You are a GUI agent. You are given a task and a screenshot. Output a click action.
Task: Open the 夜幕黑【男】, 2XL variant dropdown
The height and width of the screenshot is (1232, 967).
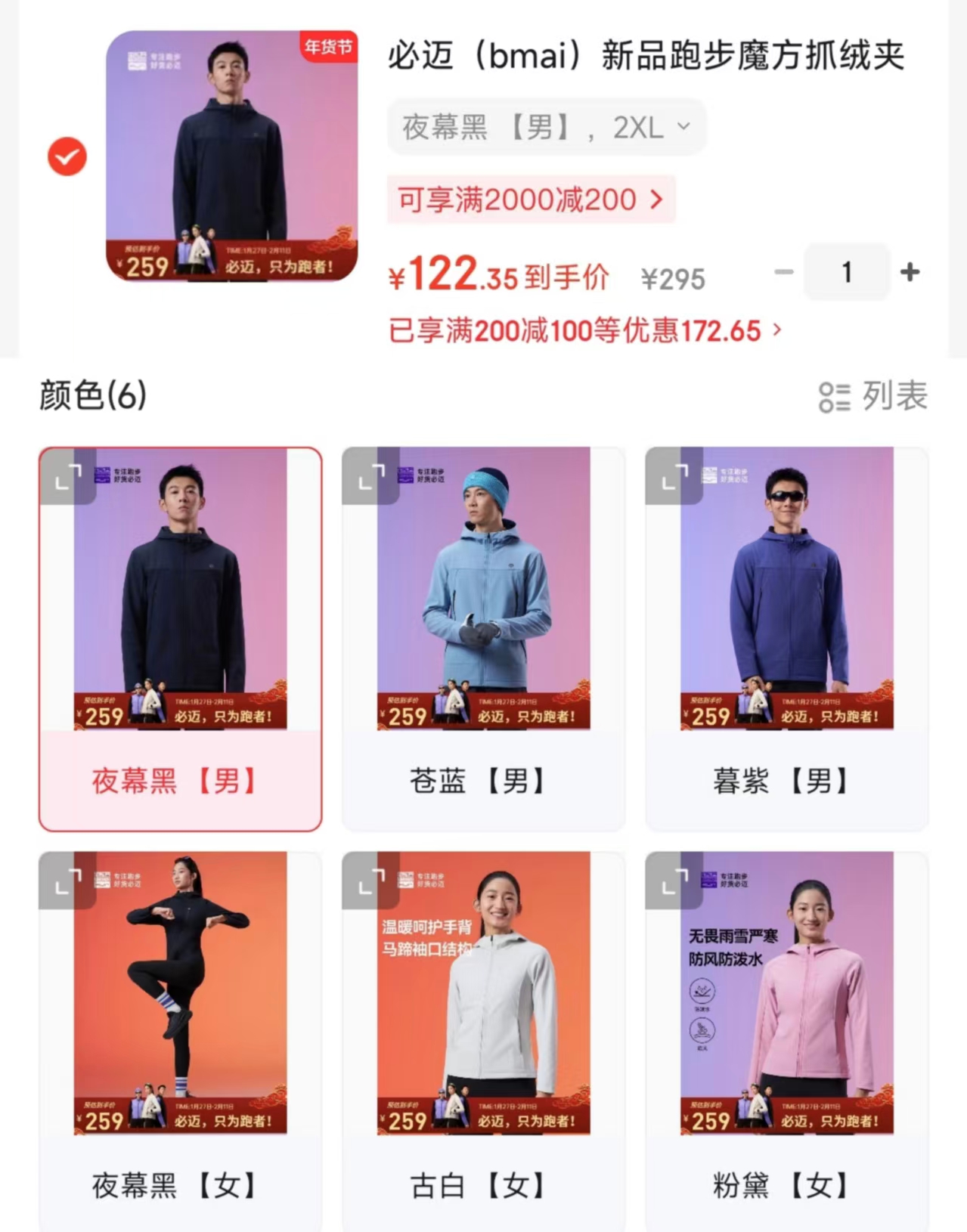(546, 127)
